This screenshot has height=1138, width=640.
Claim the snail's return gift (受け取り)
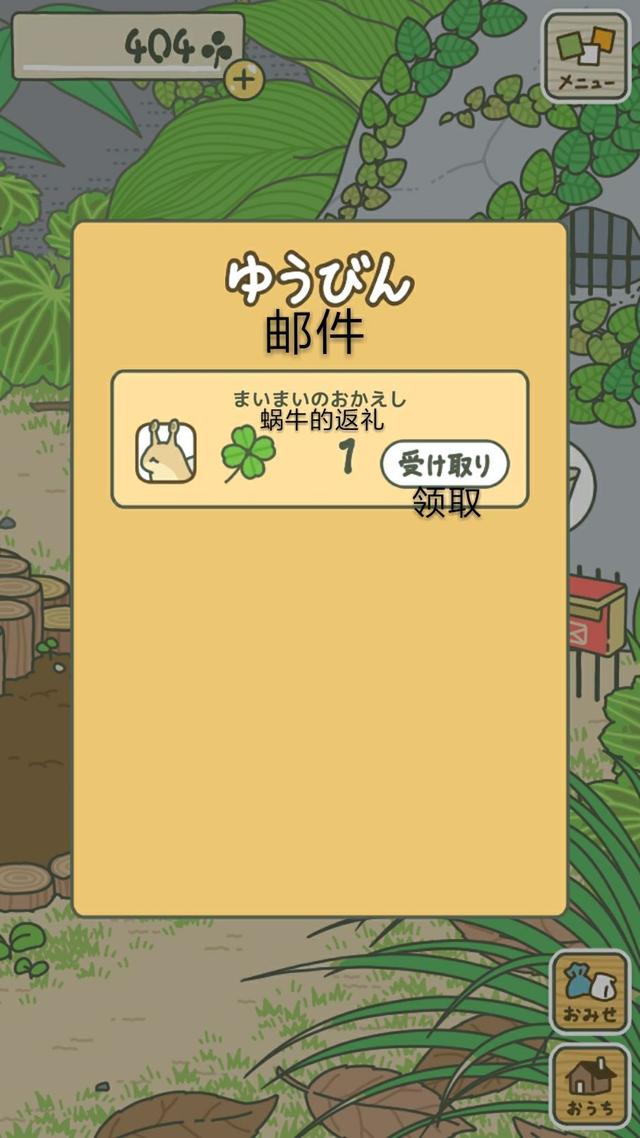(x=445, y=465)
